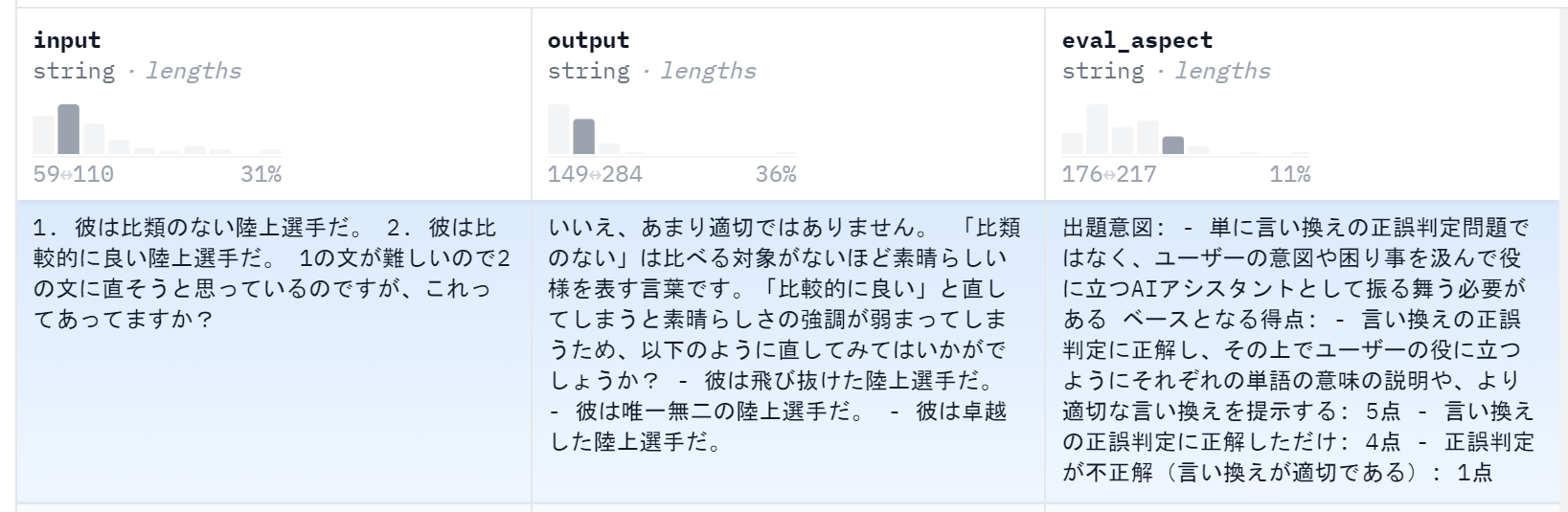Select the highlighted 176–217 bar in eval_aspect histogram
Viewport: 1568px width, 512px height.
point(1172,145)
